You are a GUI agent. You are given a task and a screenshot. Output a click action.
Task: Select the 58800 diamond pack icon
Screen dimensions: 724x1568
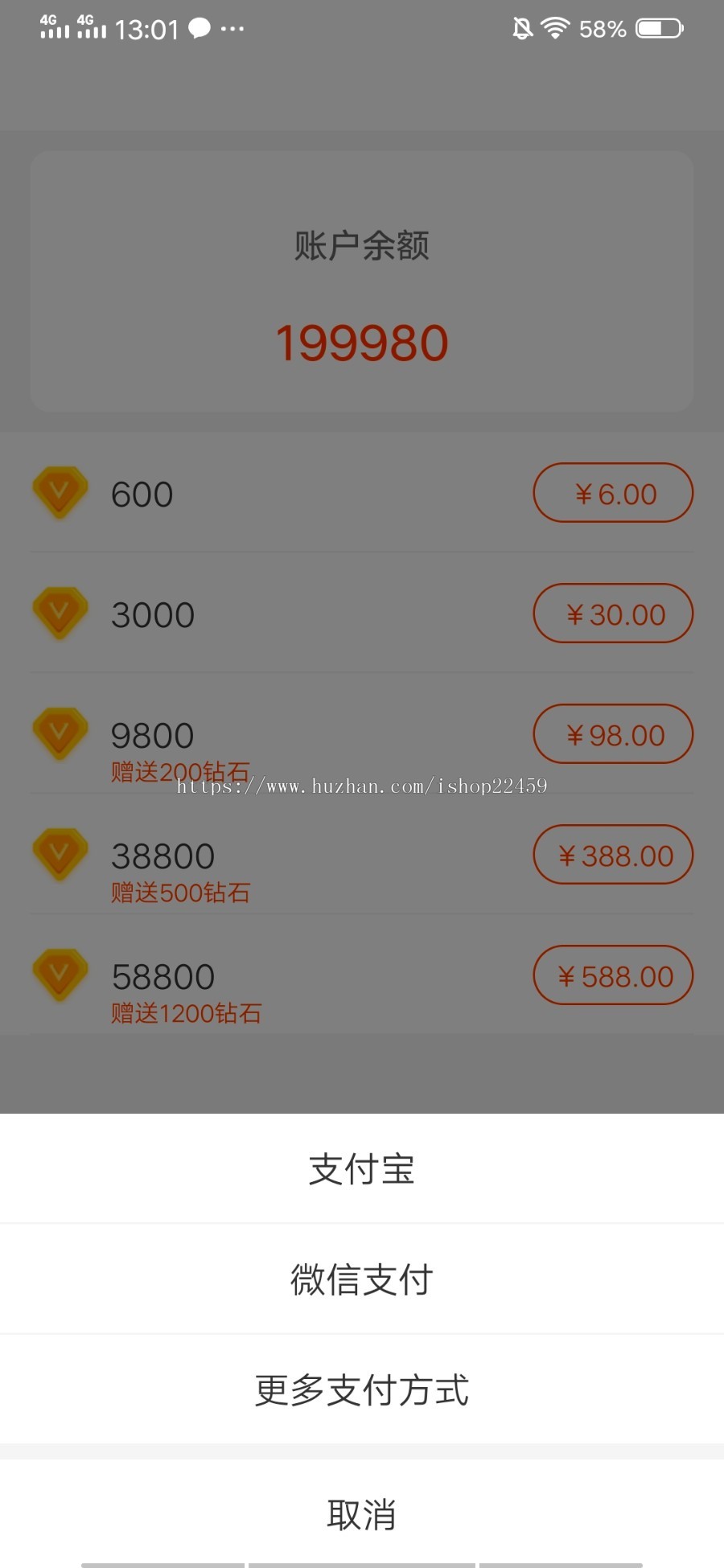click(60, 975)
